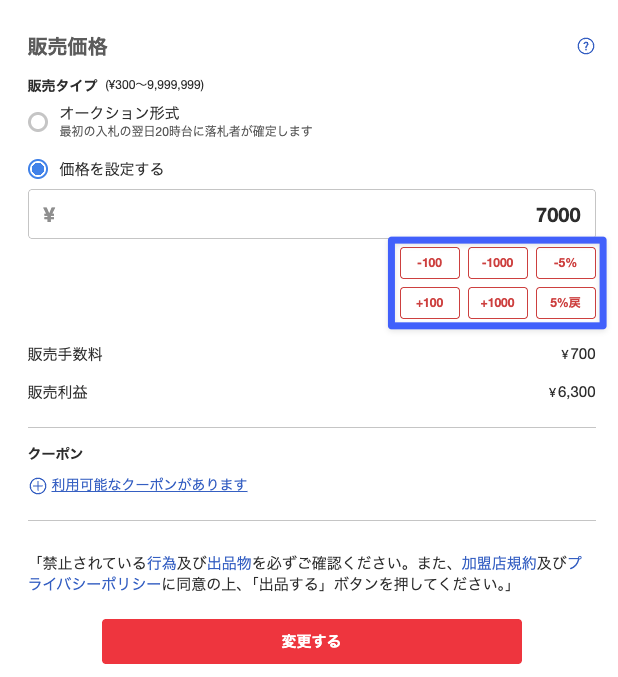Apply the -5% discount button
Screen dimensions: 618x677
tap(566, 263)
